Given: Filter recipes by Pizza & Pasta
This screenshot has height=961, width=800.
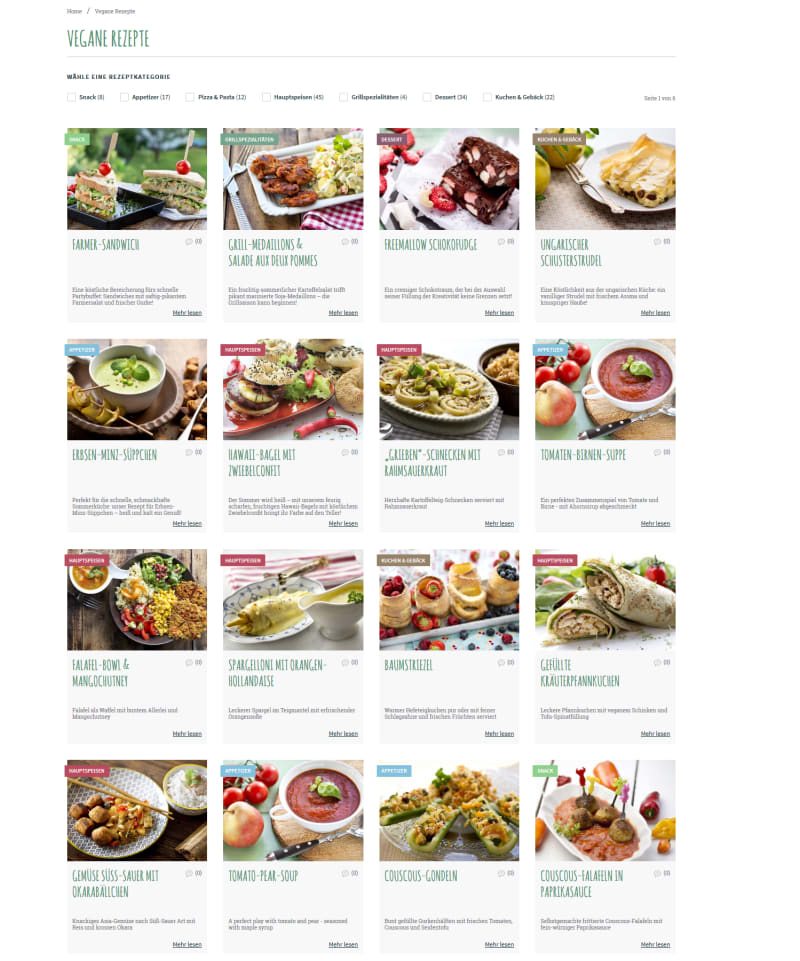Looking at the screenshot, I should (190, 97).
